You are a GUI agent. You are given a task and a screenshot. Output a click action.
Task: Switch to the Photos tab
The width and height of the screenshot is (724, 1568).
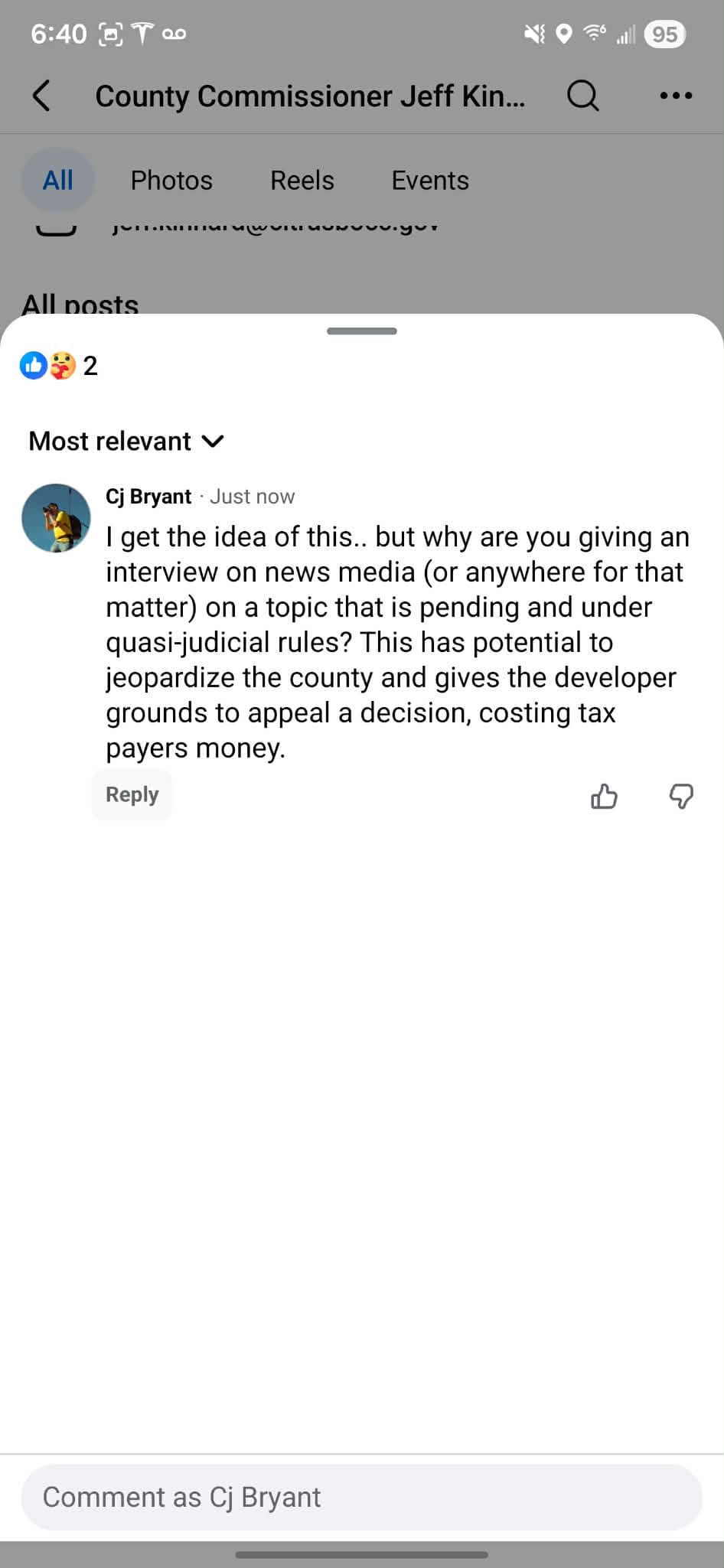point(171,181)
